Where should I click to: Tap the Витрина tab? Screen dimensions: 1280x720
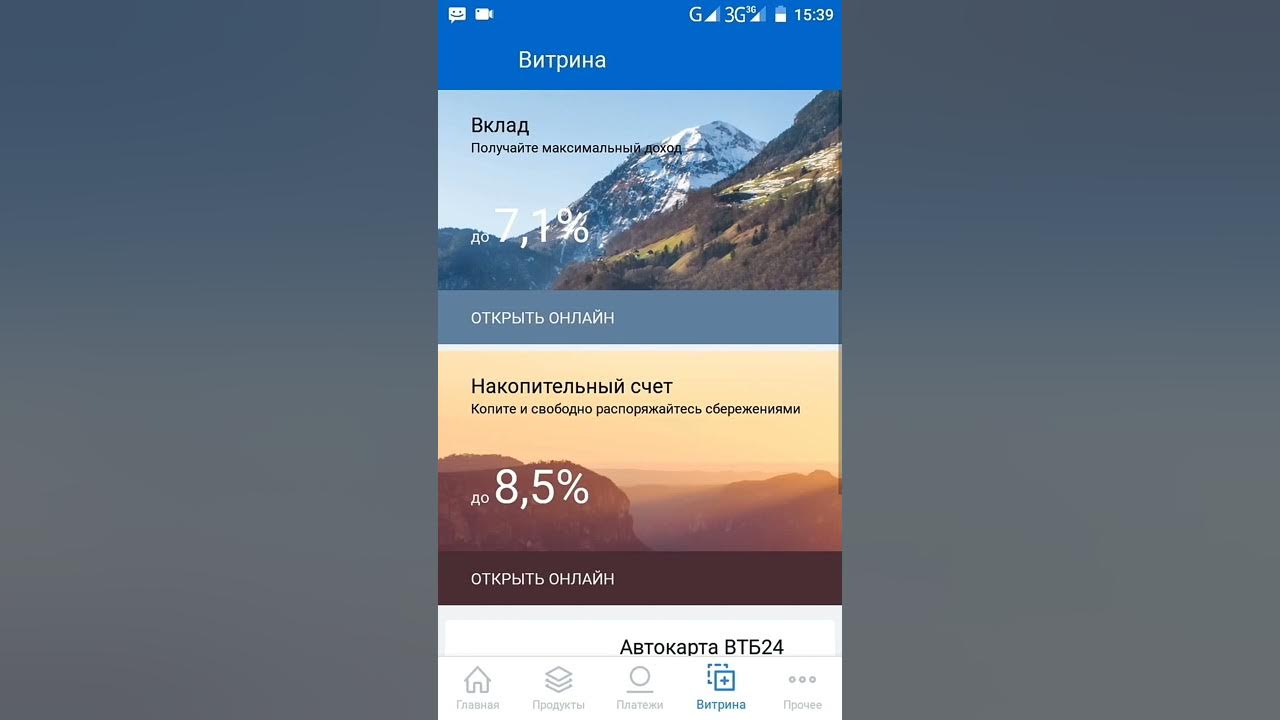click(720, 689)
